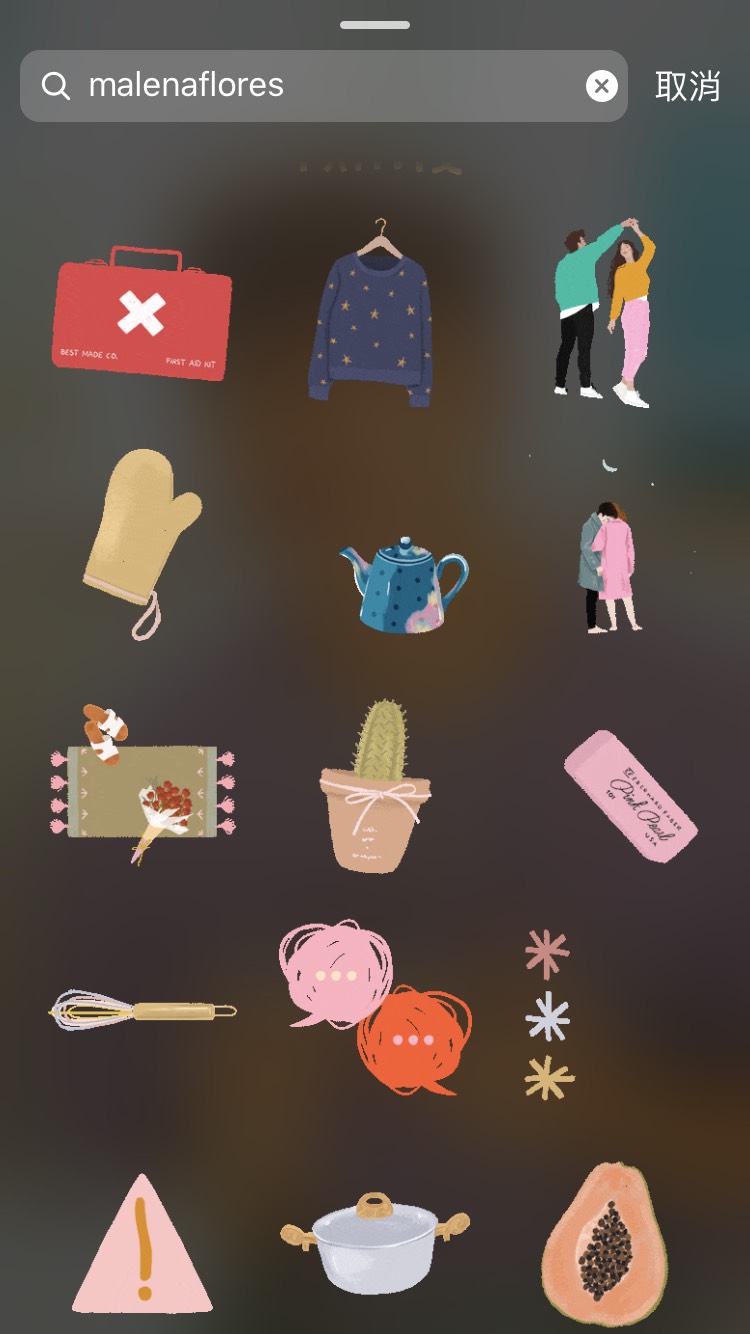Pick the rug with flowers sticker
The width and height of the screenshot is (750, 1334).
pos(142,786)
